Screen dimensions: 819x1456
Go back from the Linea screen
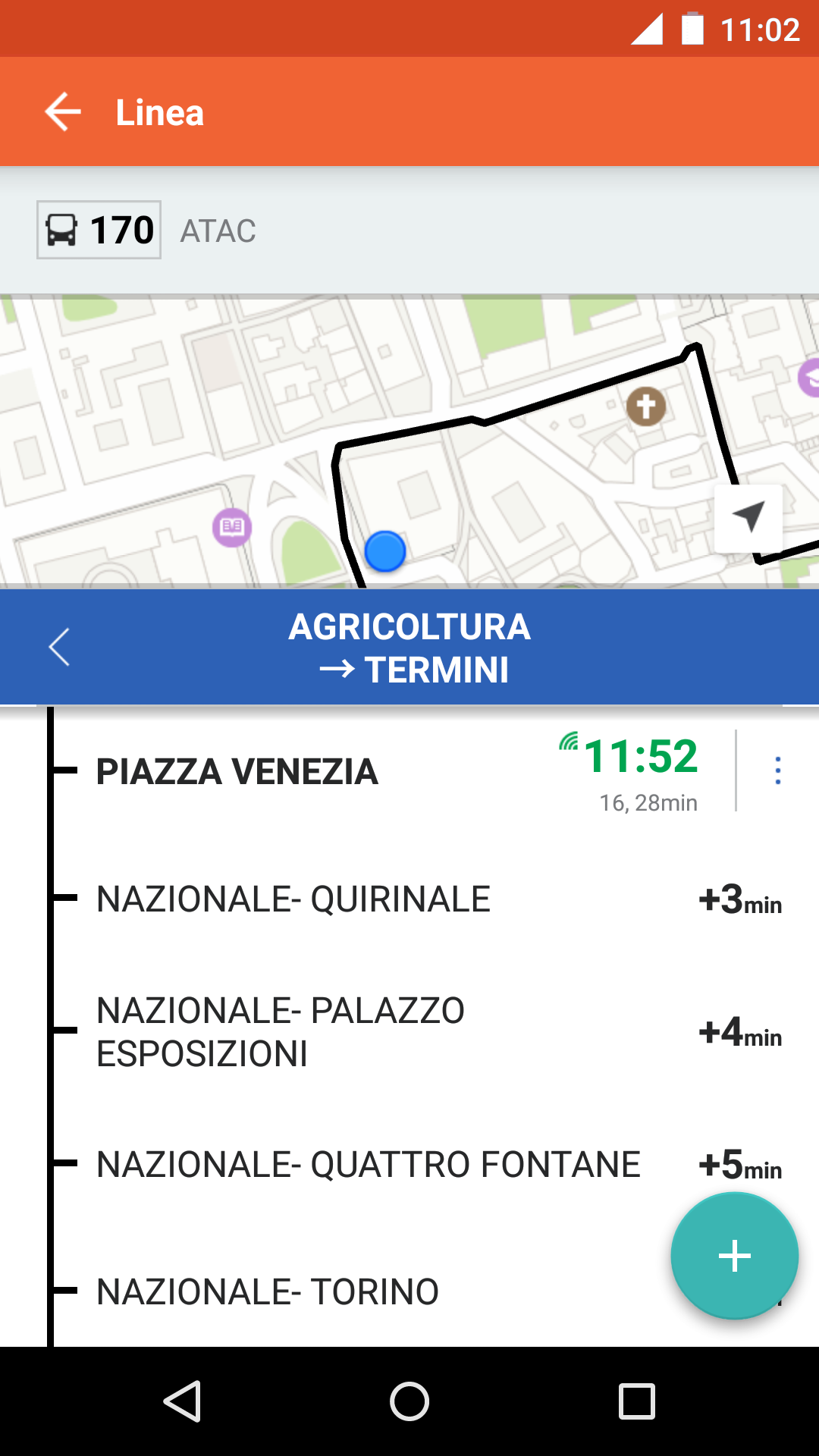click(x=63, y=112)
